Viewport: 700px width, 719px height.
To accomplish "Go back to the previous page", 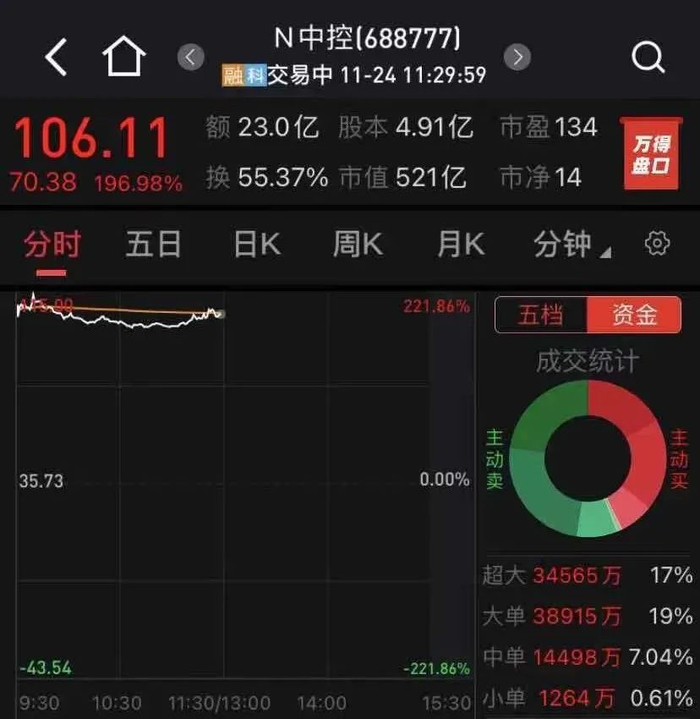I will (56, 57).
